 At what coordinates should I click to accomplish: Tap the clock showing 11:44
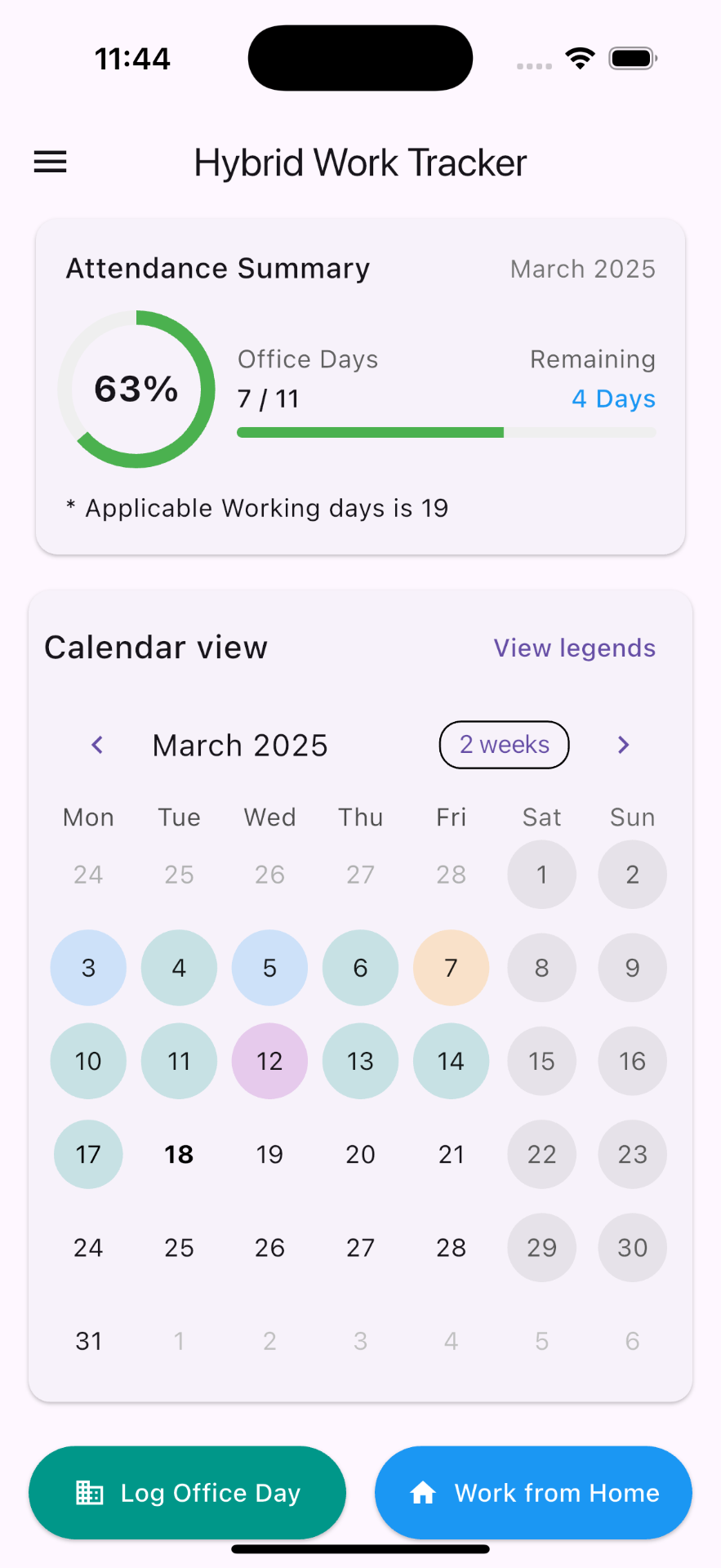tap(133, 58)
